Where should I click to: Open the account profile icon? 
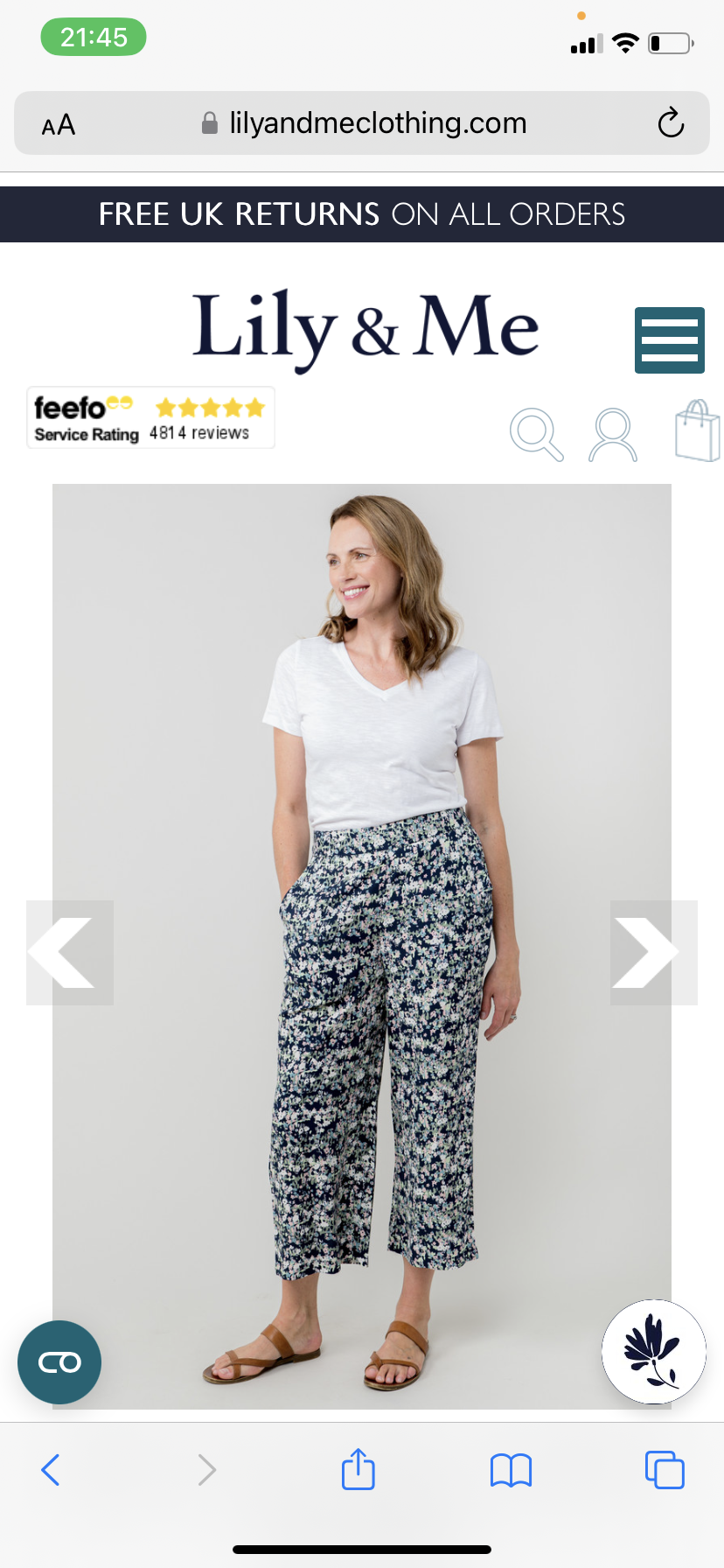pos(613,434)
